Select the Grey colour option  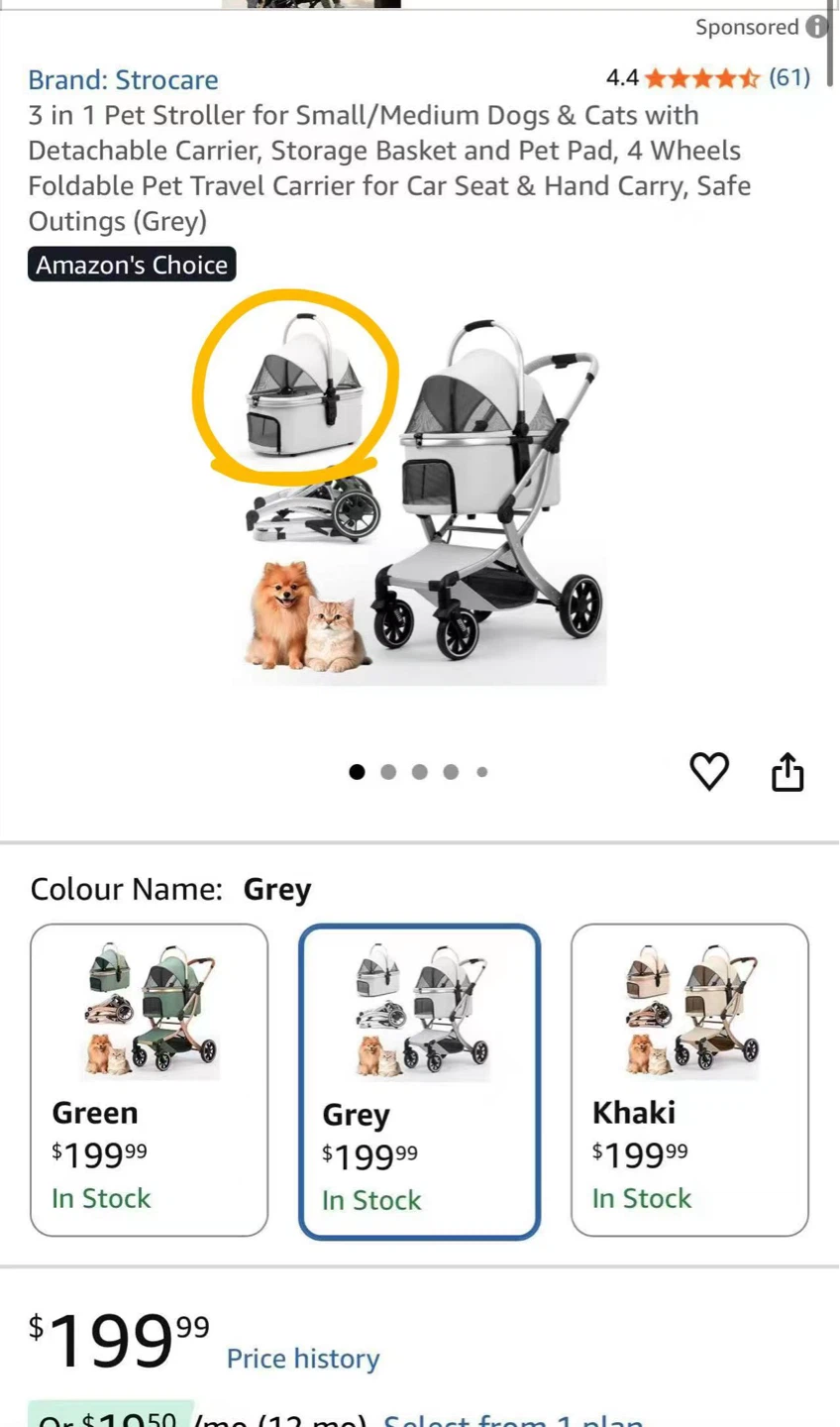tap(420, 1081)
